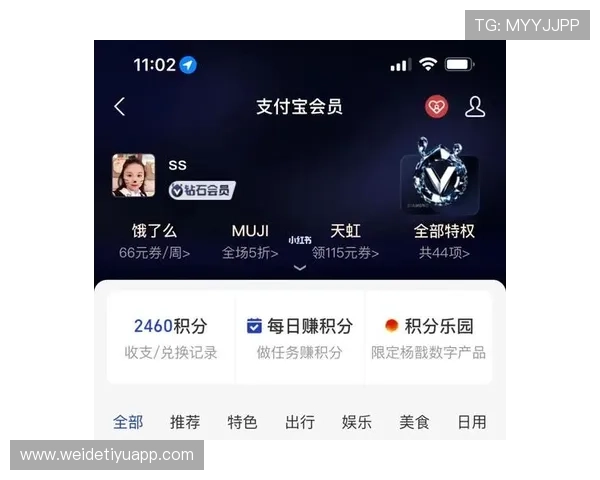This screenshot has width=600, height=480.
Task: Expand the benefits row with the down chevron
Action: click(299, 268)
